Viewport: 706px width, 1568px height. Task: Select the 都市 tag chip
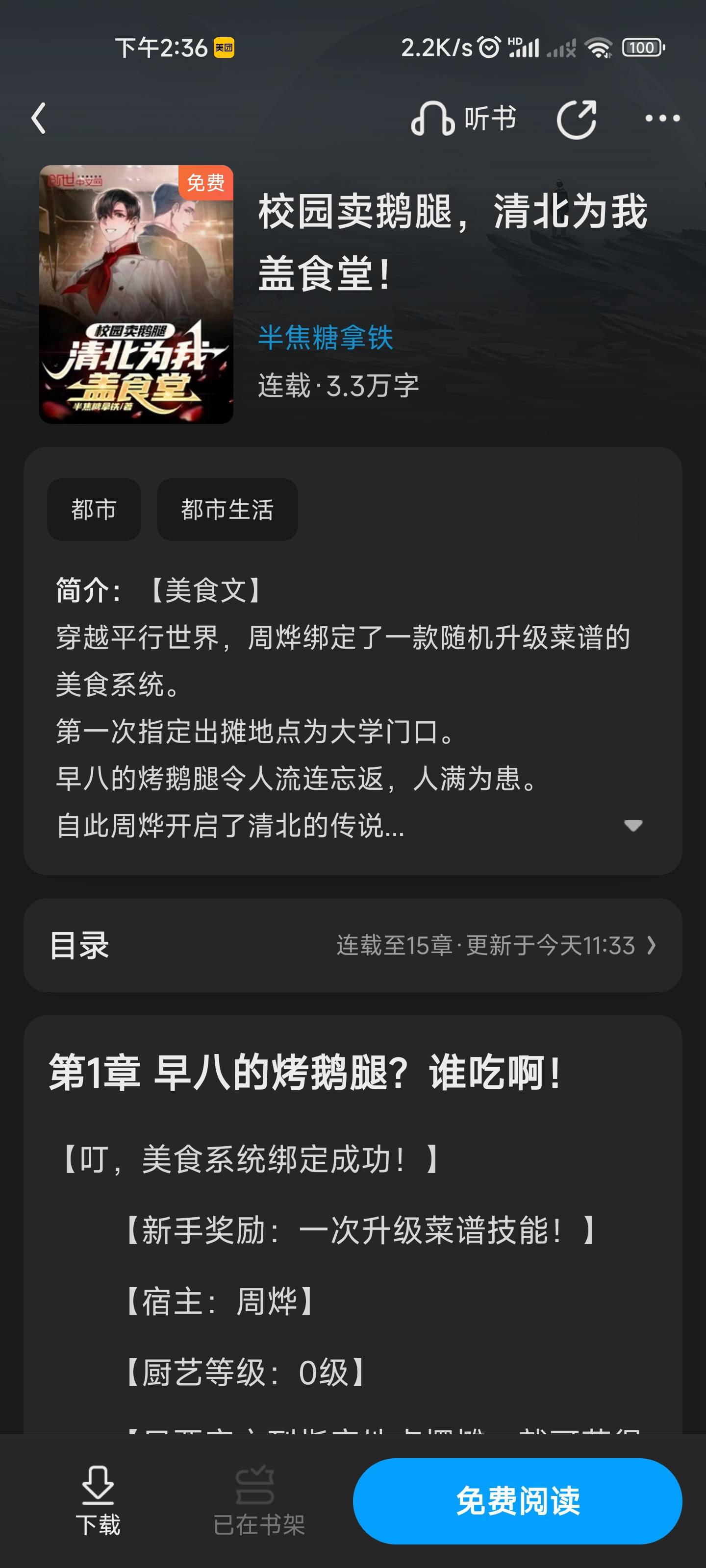click(x=94, y=510)
